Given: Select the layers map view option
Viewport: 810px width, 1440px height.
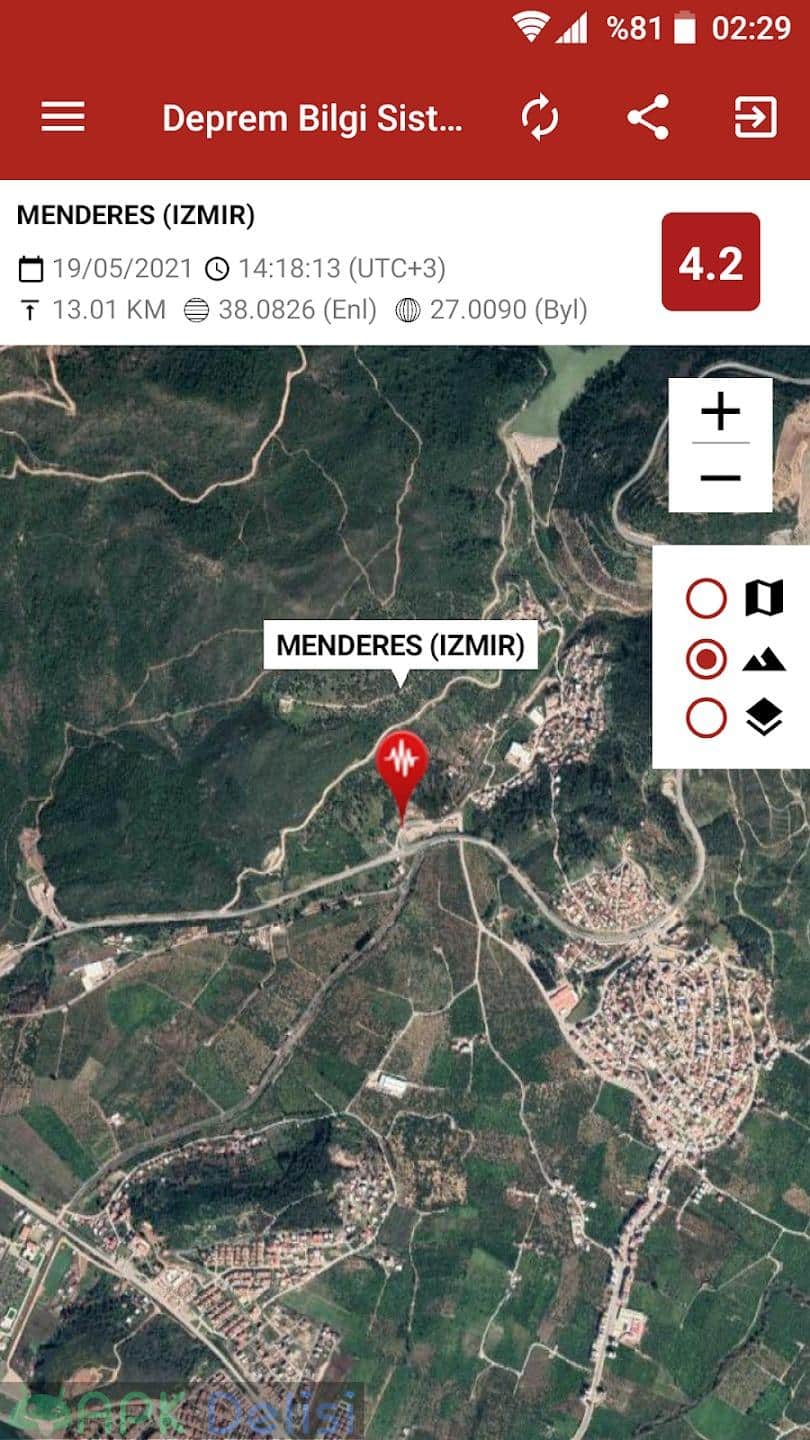Looking at the screenshot, I should pyautogui.click(x=707, y=718).
